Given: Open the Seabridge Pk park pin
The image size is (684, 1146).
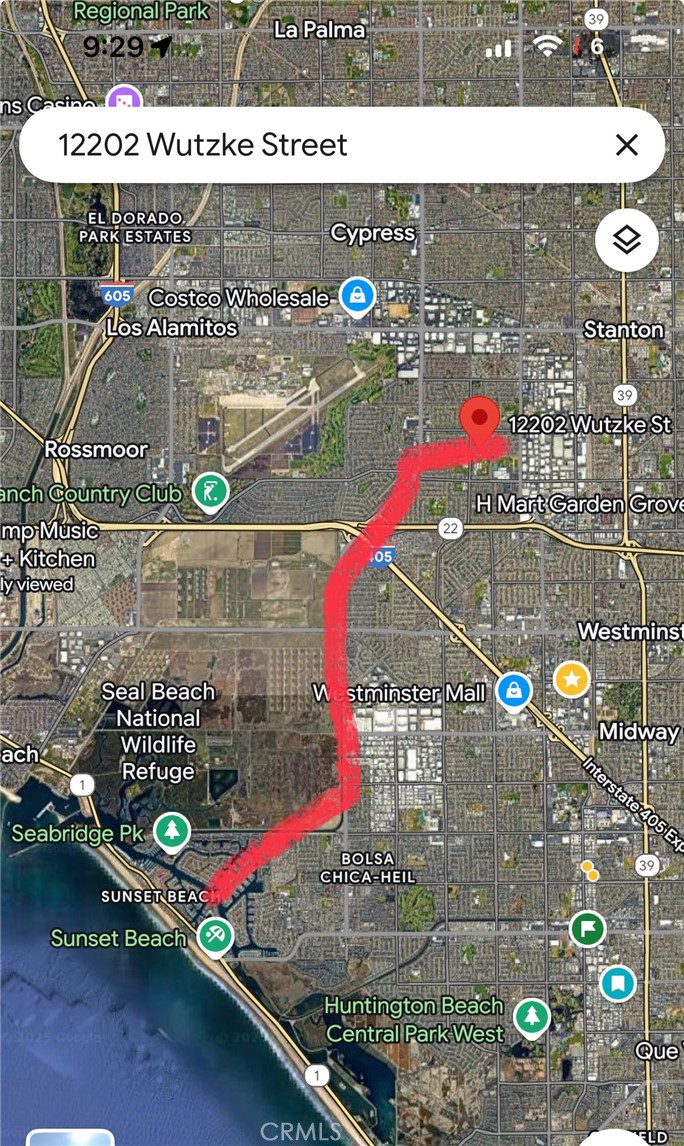Looking at the screenshot, I should (174, 830).
